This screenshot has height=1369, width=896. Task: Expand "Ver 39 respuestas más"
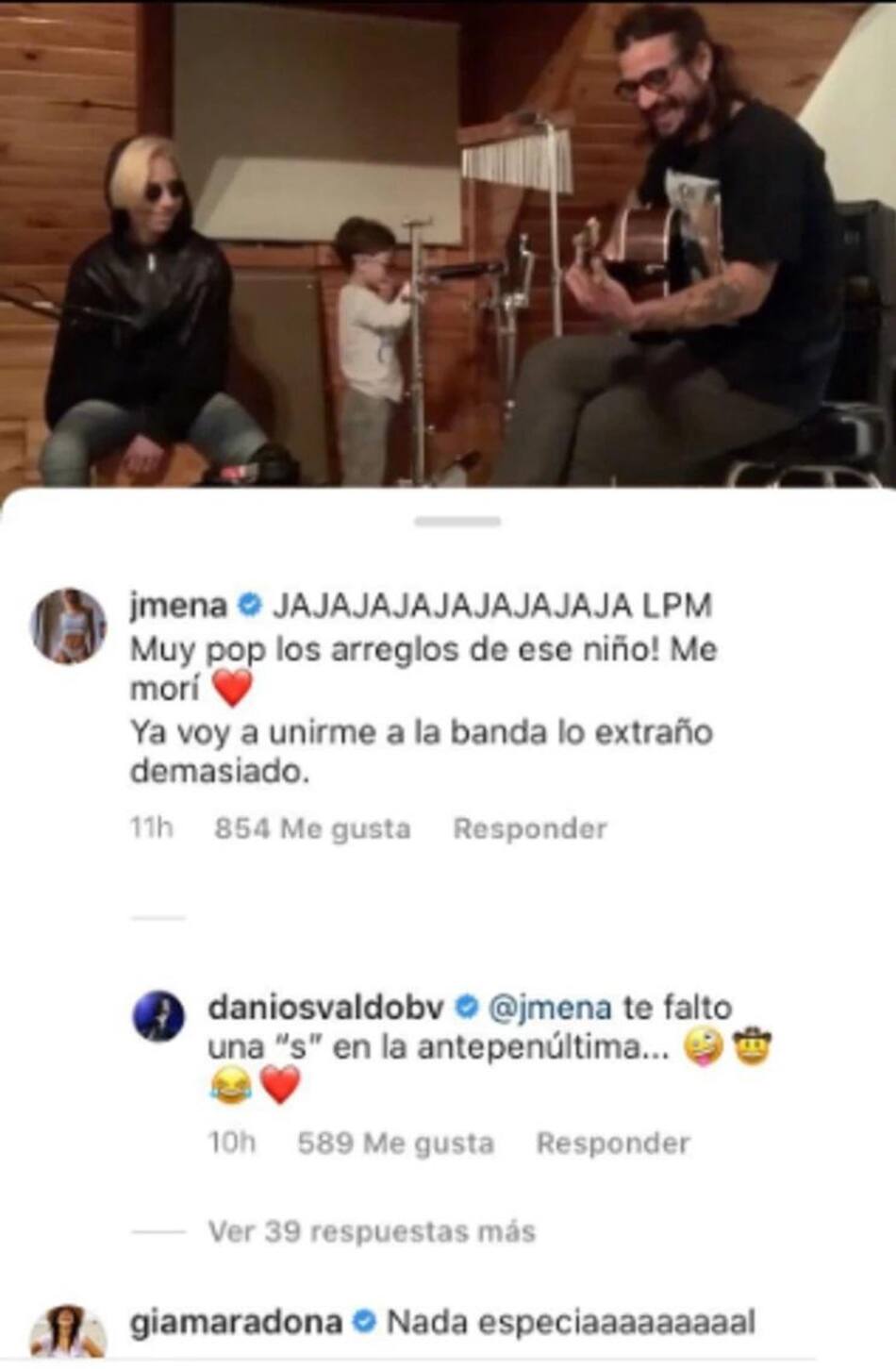pos(372,1231)
